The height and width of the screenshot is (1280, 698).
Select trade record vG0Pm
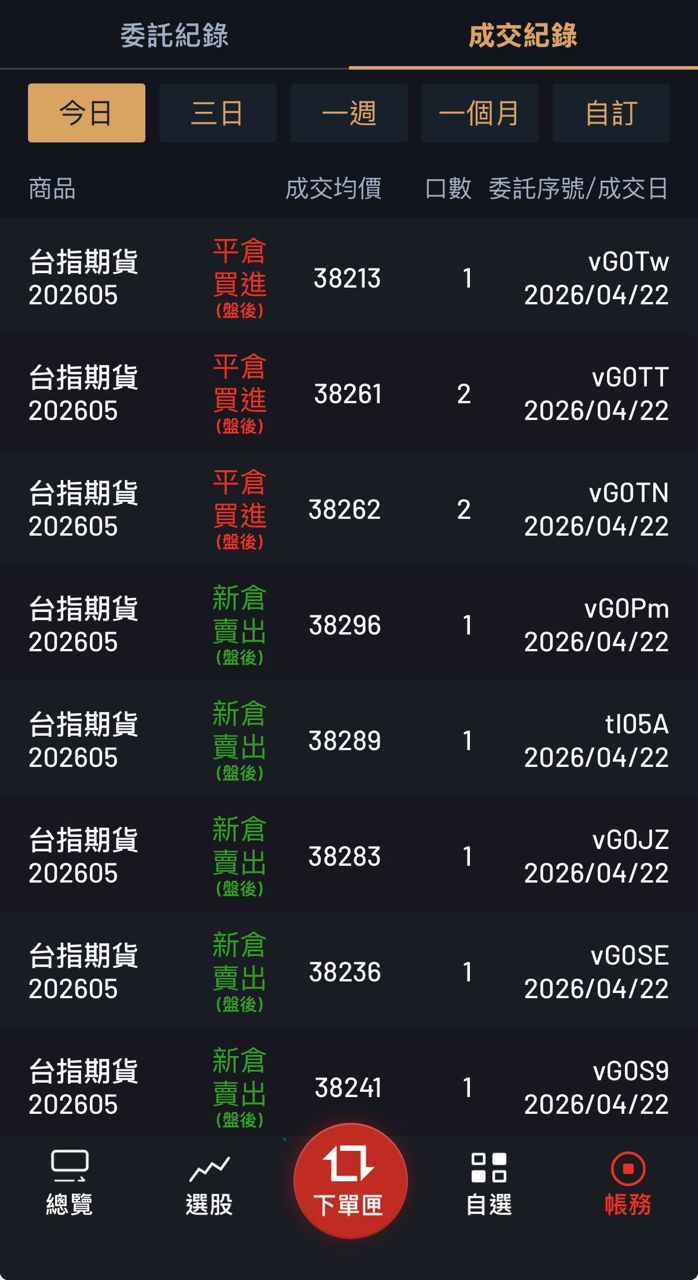click(x=349, y=625)
